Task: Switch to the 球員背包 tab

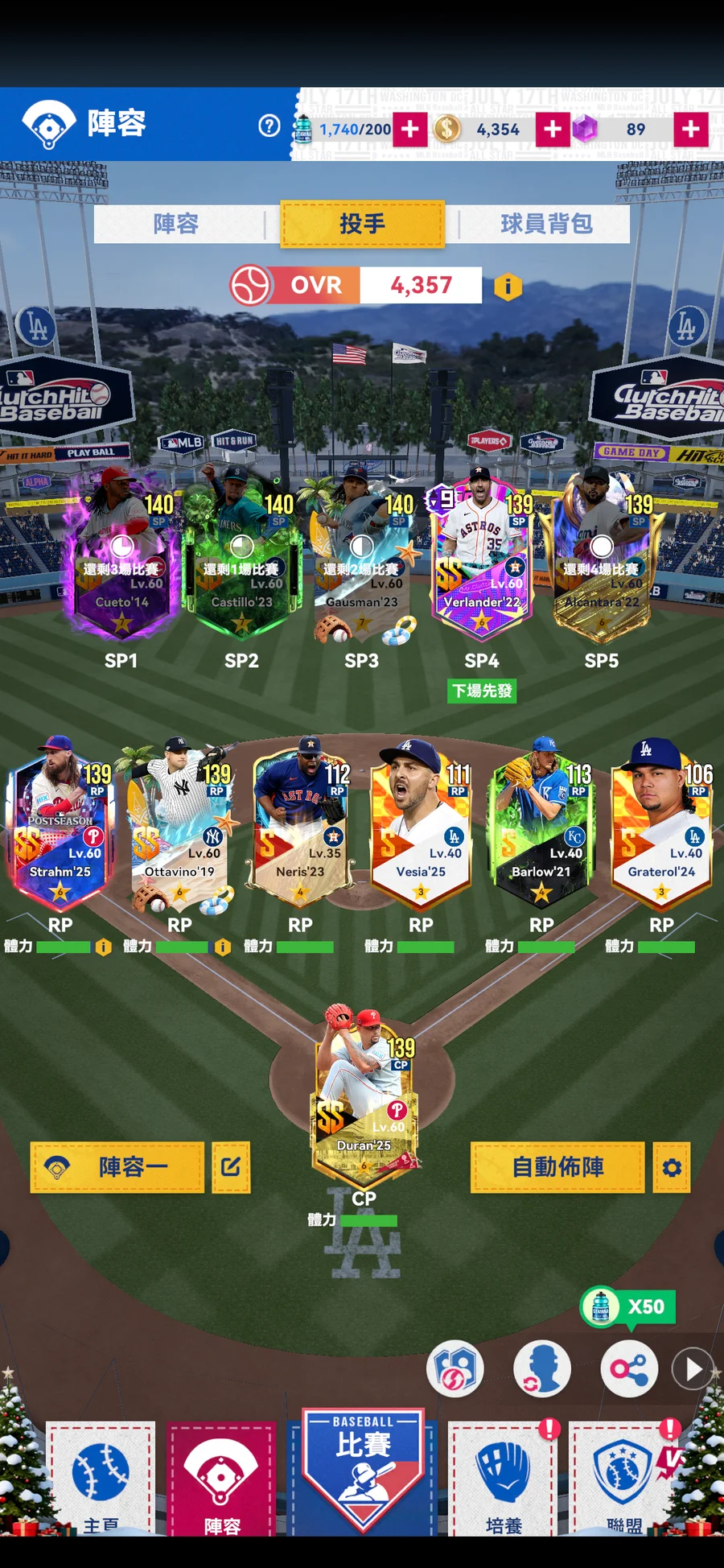Action: tap(546, 223)
